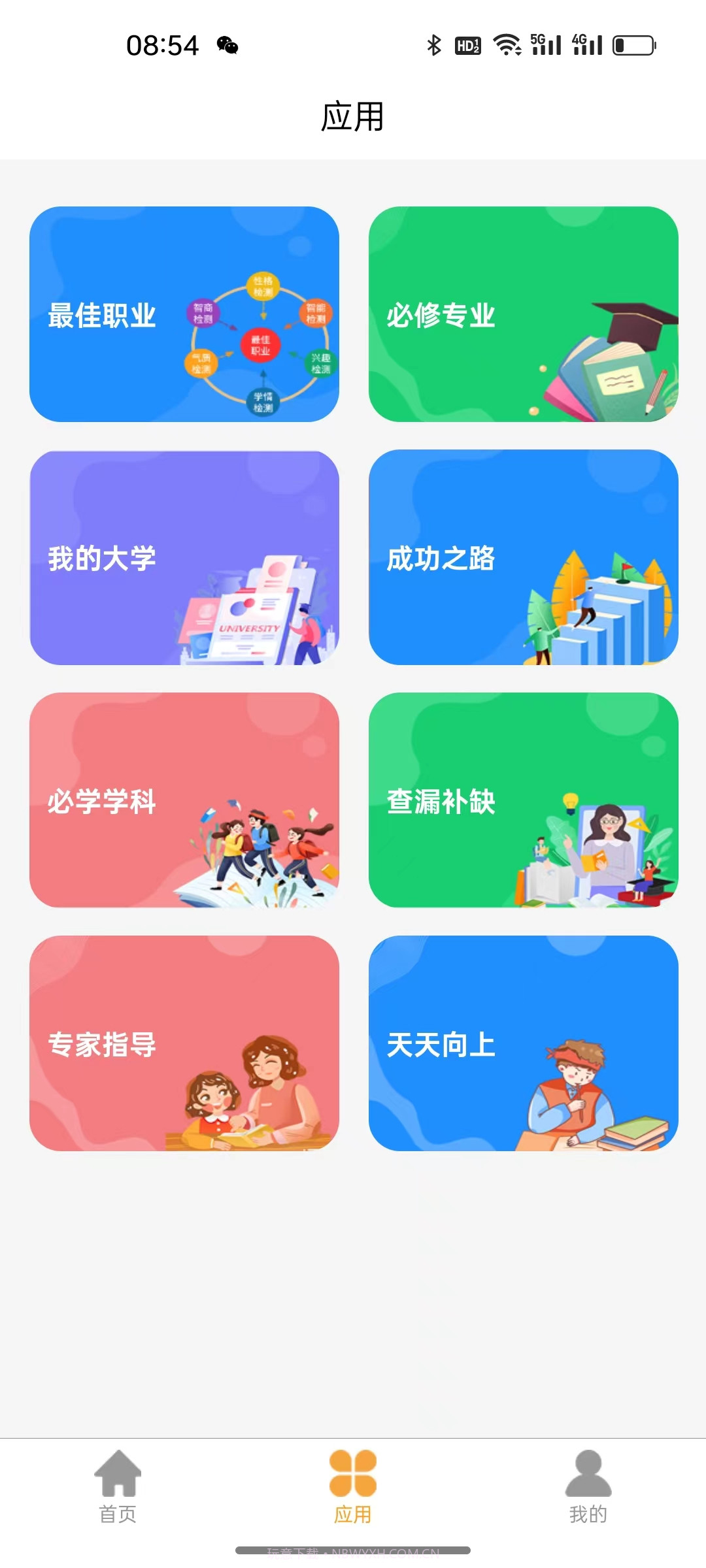Tap the person icon above 我的

click(588, 1473)
